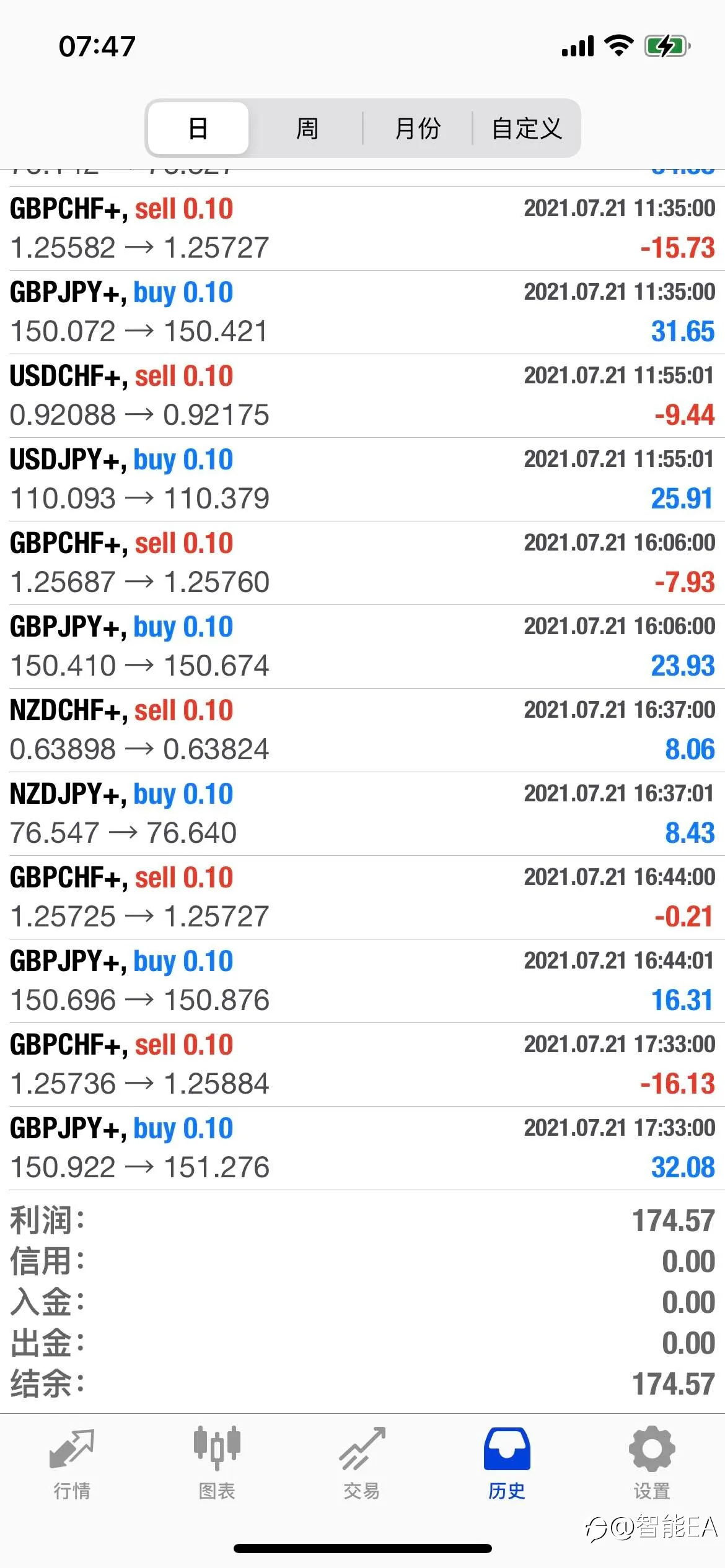725x1568 pixels.
Task: Expand the GBPJPY+ buy trade with 32.08 profit
Action: (x=362, y=1148)
